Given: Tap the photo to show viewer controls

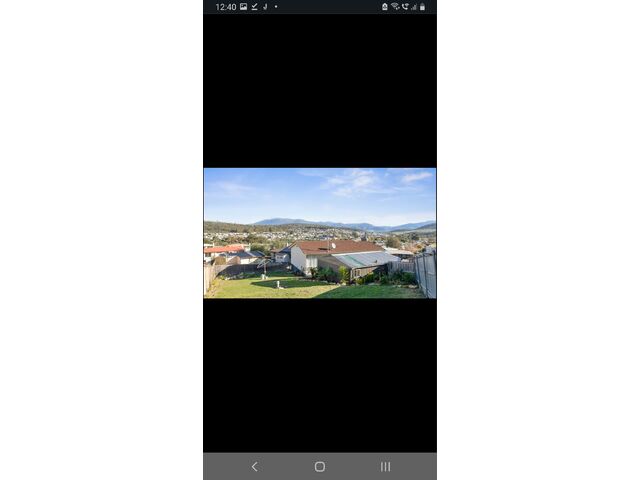Looking at the screenshot, I should coord(320,233).
